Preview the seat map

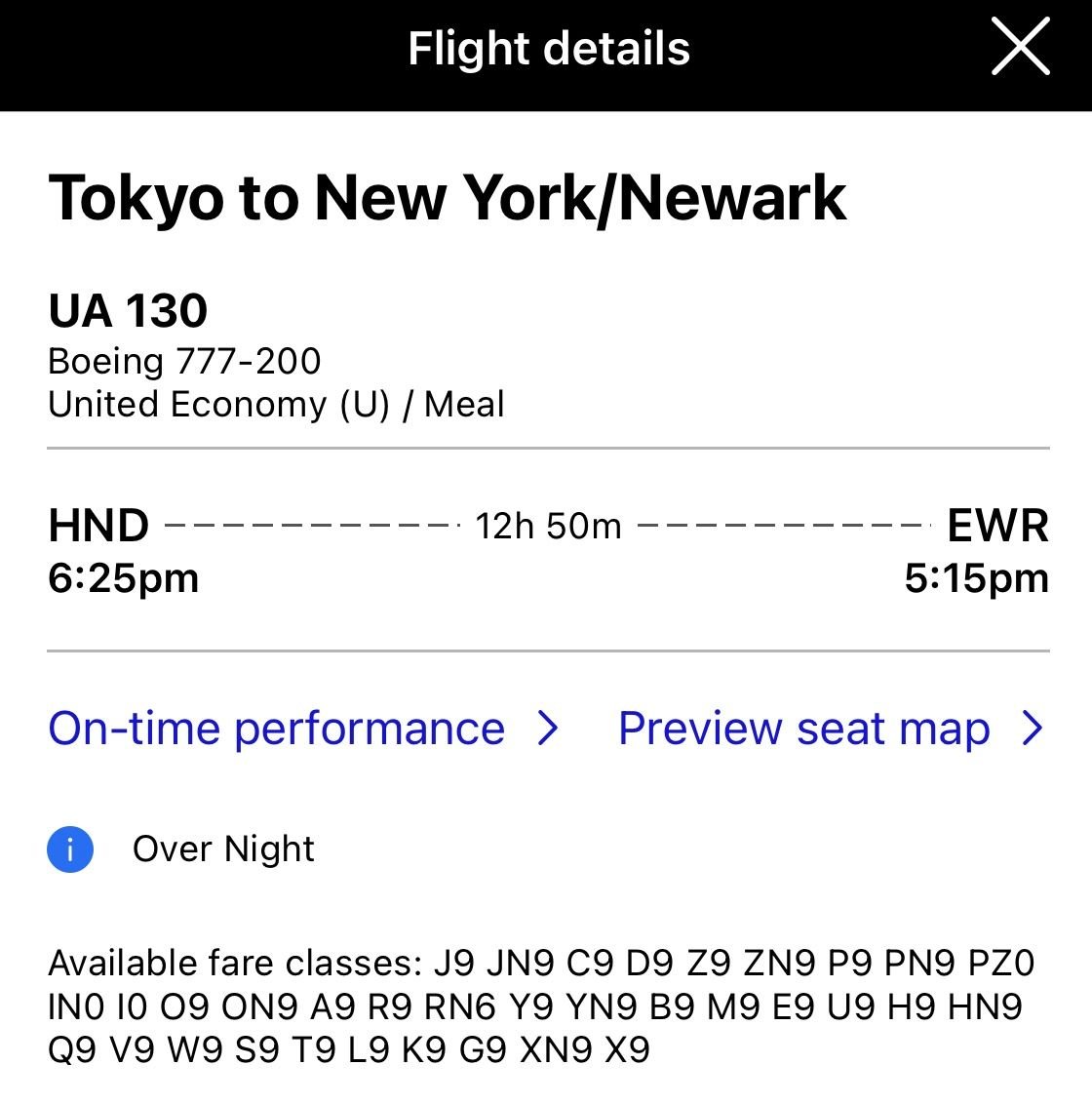click(830, 729)
